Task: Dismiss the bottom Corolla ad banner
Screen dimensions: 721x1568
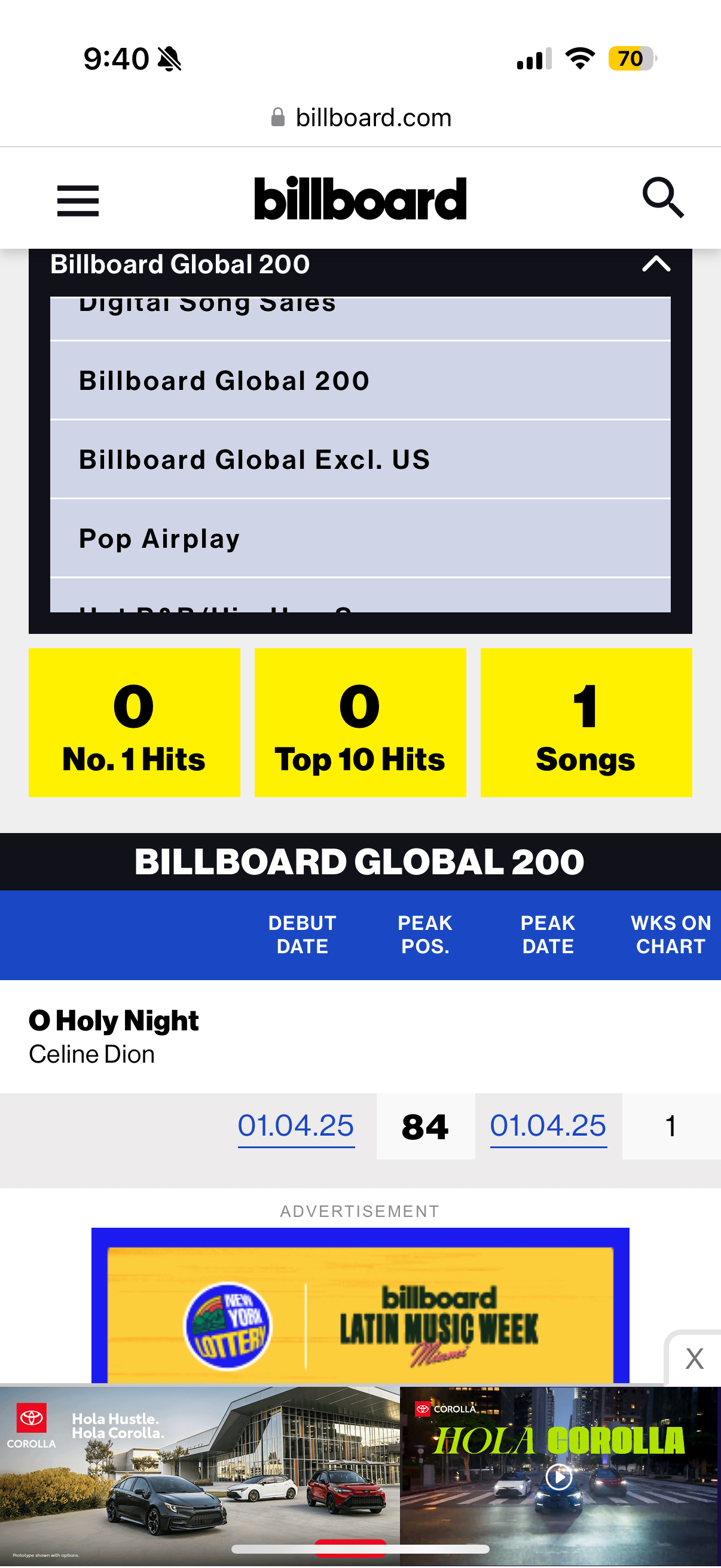Action: click(694, 1358)
